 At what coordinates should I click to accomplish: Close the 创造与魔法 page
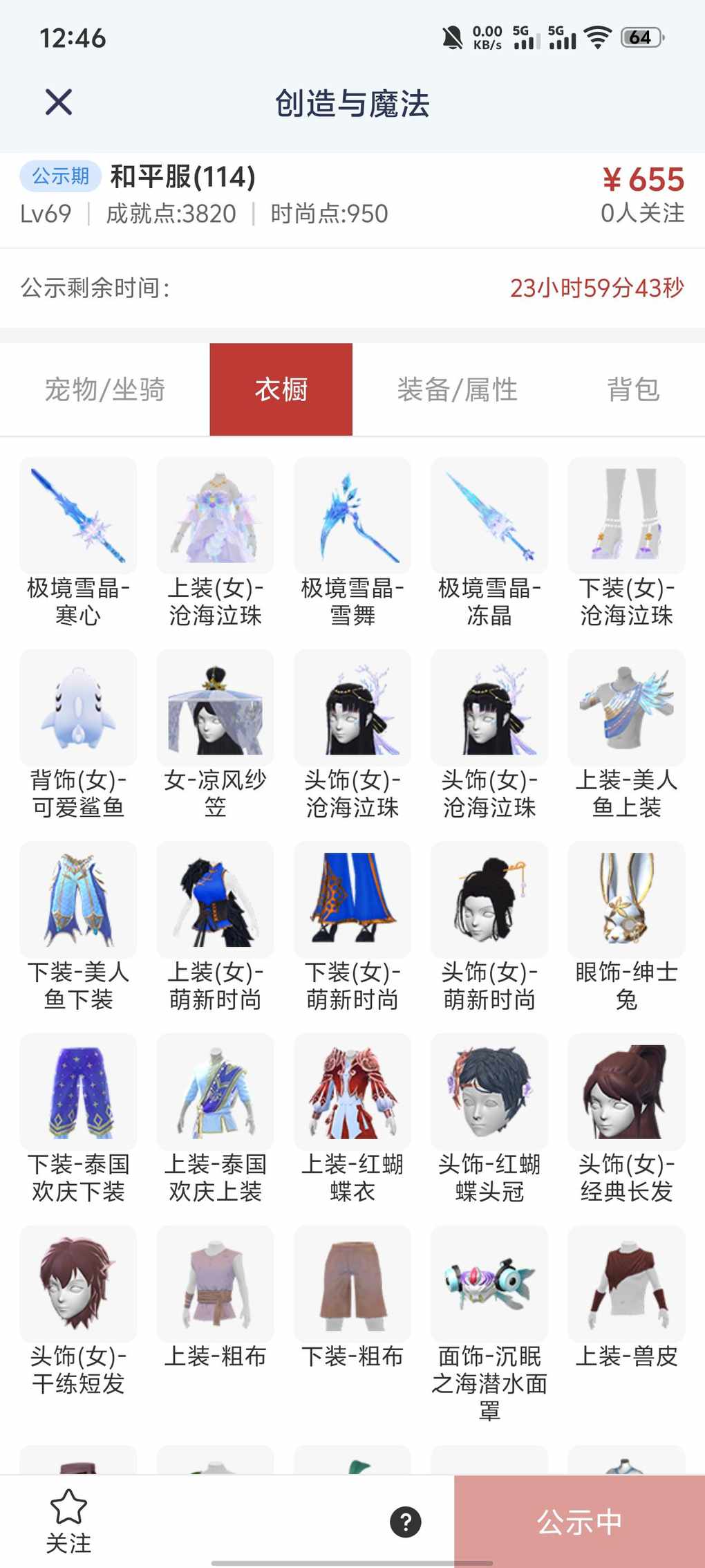coord(59,102)
